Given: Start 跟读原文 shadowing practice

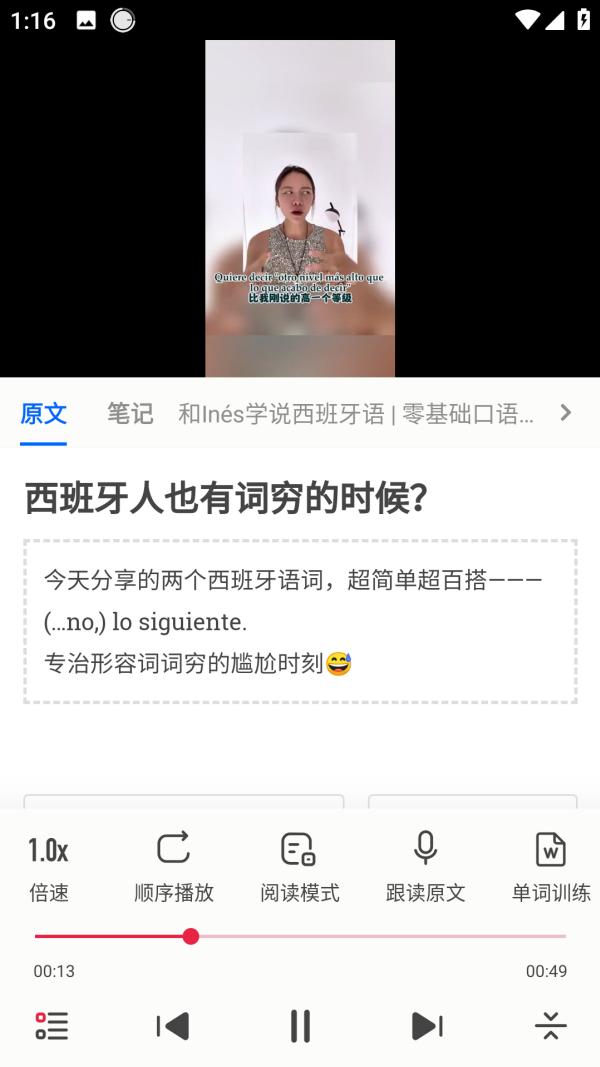Looking at the screenshot, I should click(x=425, y=866).
